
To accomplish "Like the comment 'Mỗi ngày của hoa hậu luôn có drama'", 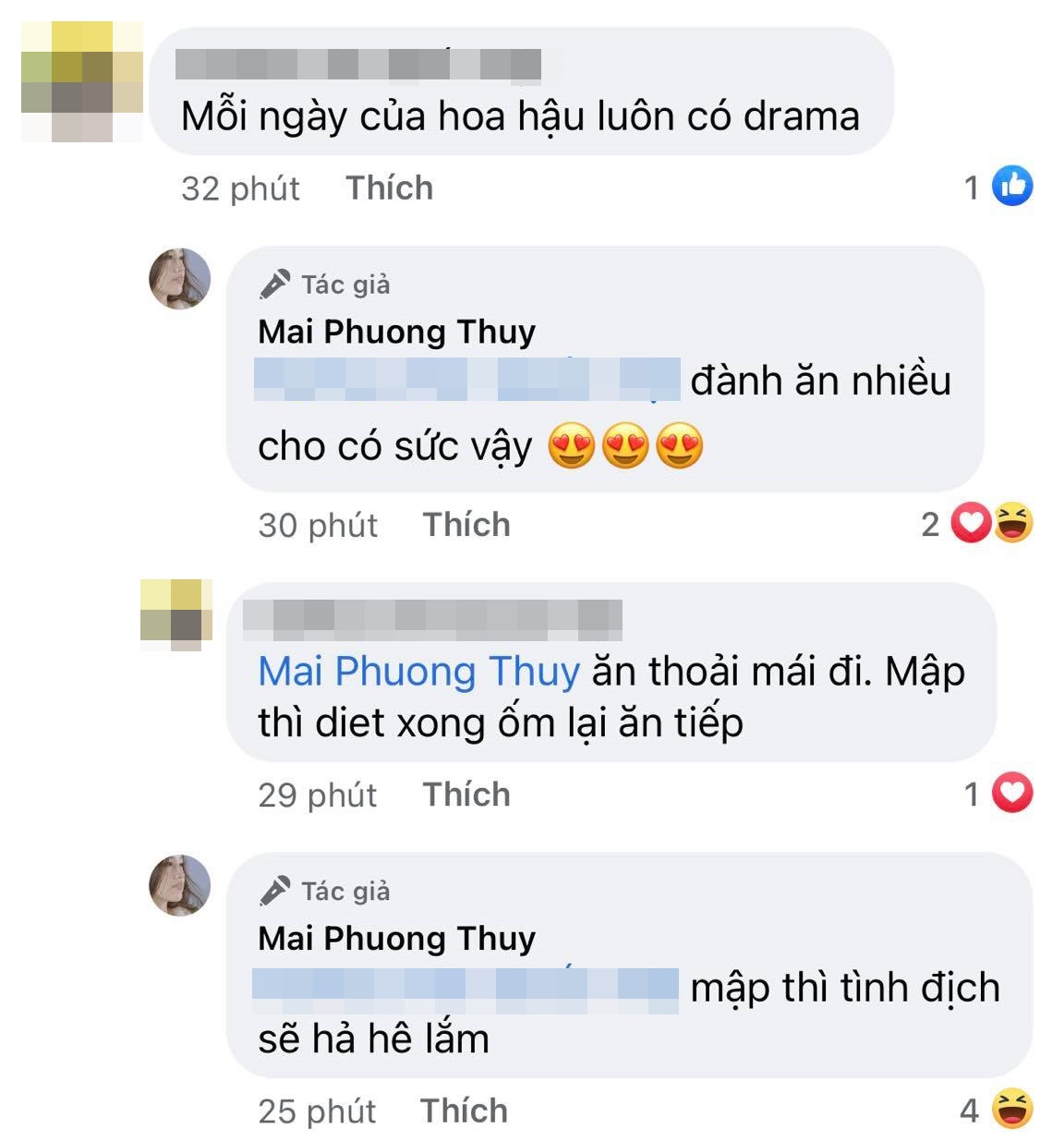I will [x=389, y=188].
